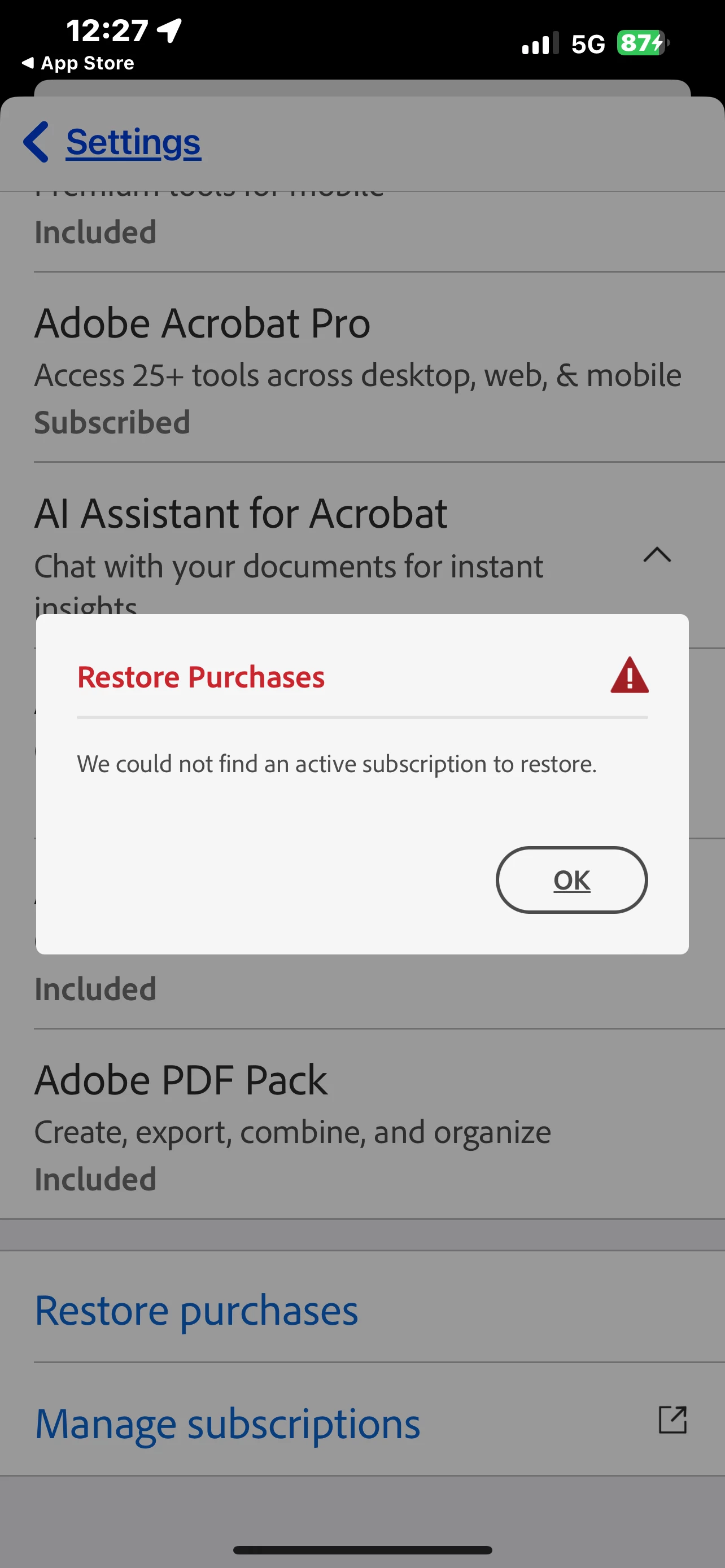The image size is (725, 1568).
Task: Collapse the AI Assistant for Acrobat section
Action: click(x=657, y=554)
